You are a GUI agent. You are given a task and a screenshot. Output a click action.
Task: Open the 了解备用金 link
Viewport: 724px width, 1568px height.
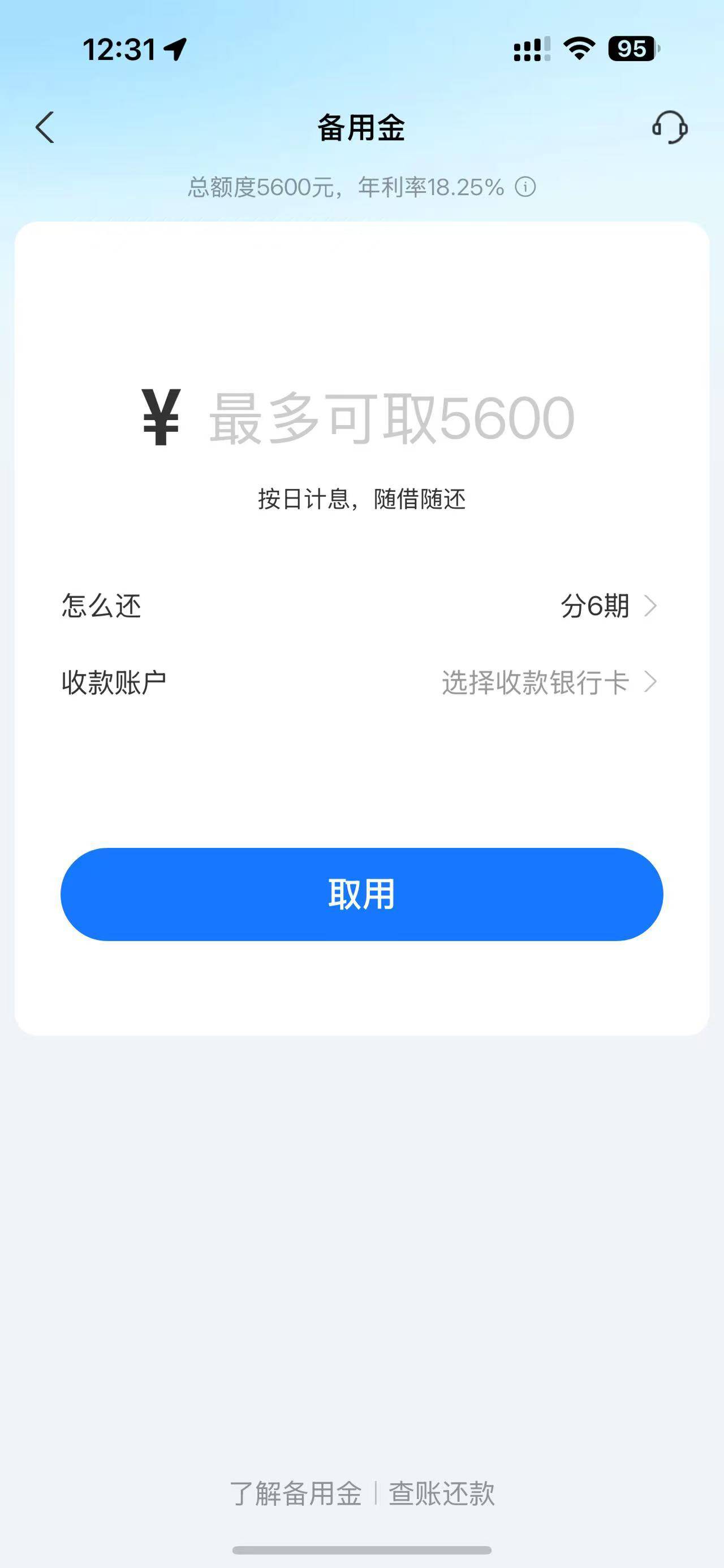[x=296, y=1494]
